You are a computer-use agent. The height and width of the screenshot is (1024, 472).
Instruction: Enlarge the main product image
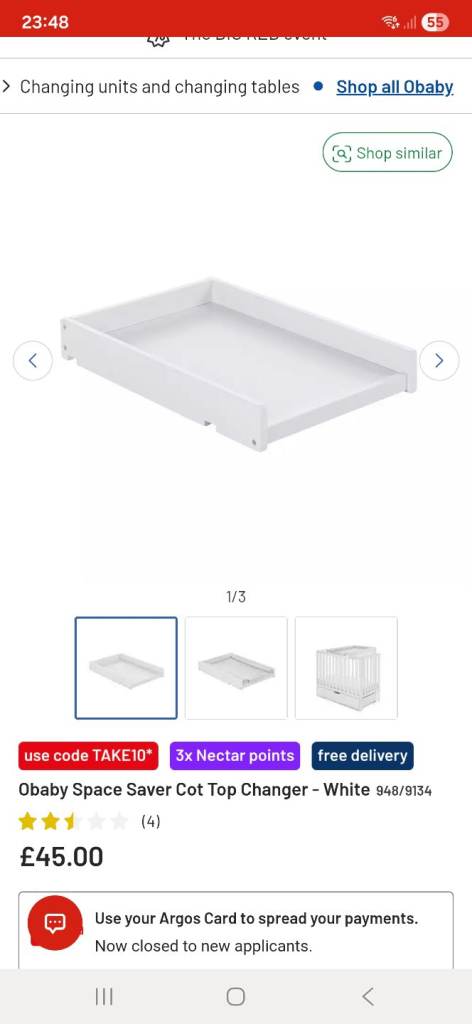(238, 364)
